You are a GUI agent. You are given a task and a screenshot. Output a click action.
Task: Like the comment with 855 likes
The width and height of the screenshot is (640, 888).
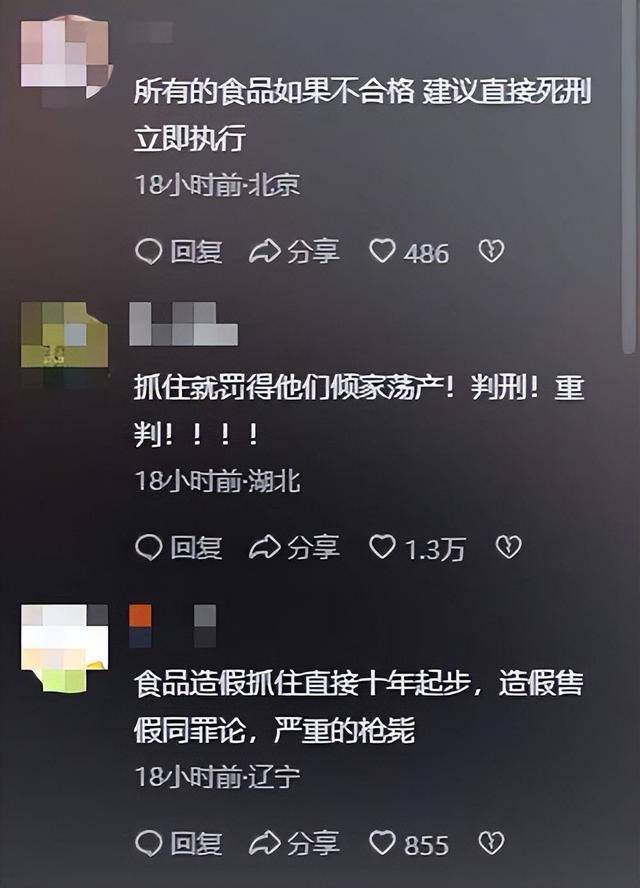[x=383, y=843]
